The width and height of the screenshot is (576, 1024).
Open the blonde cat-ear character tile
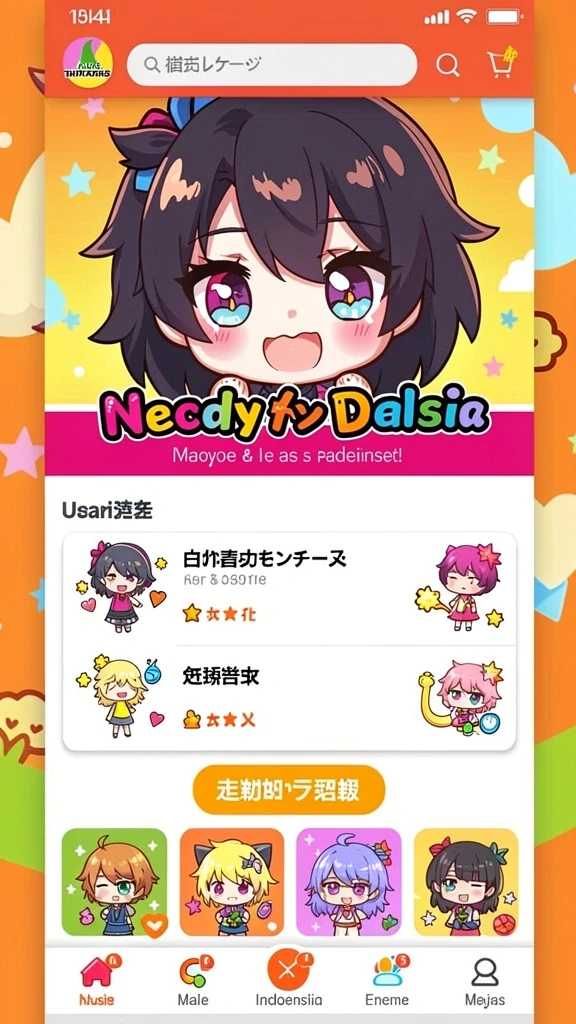pos(232,882)
